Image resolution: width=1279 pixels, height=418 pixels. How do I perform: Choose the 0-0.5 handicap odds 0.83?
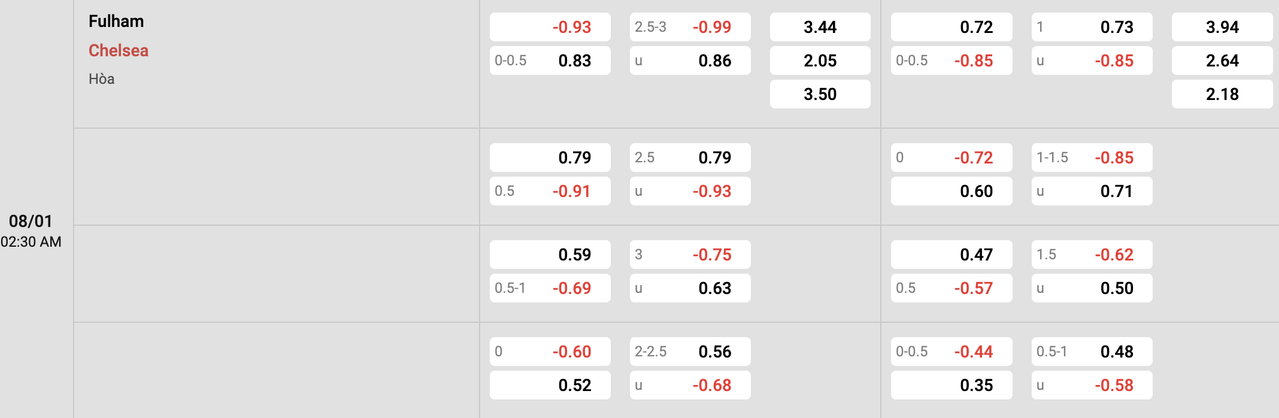click(550, 60)
